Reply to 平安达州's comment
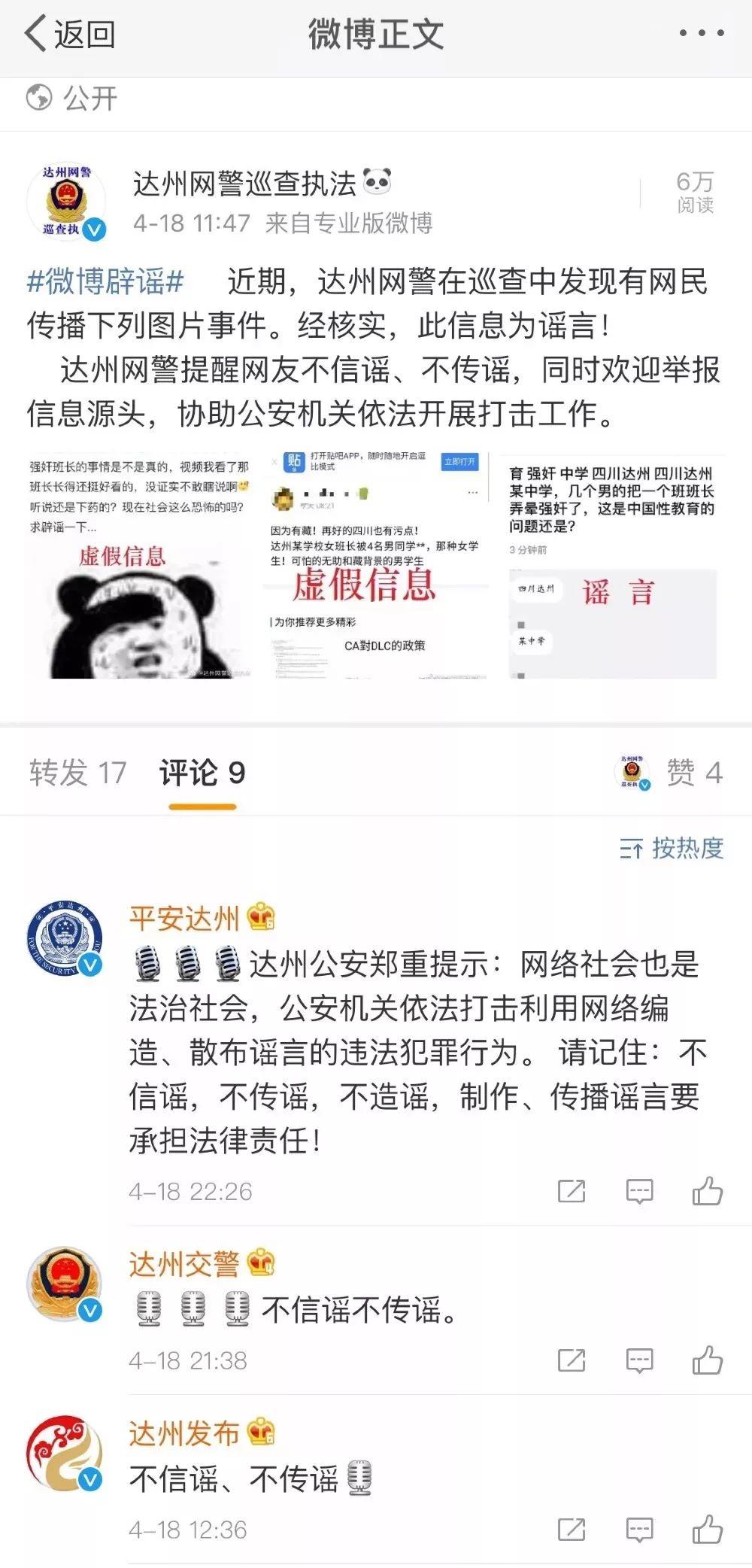752x1568 pixels. pos(639,1191)
